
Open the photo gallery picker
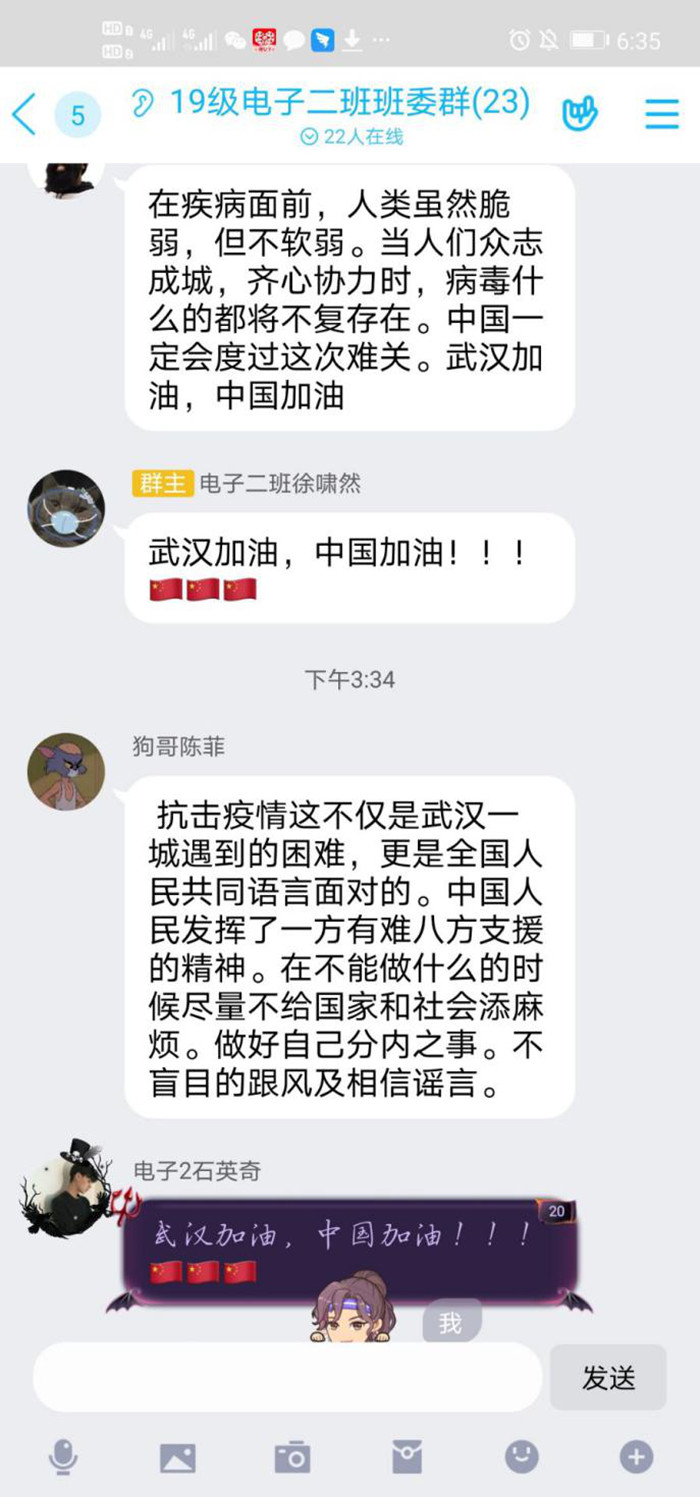tap(178, 1457)
